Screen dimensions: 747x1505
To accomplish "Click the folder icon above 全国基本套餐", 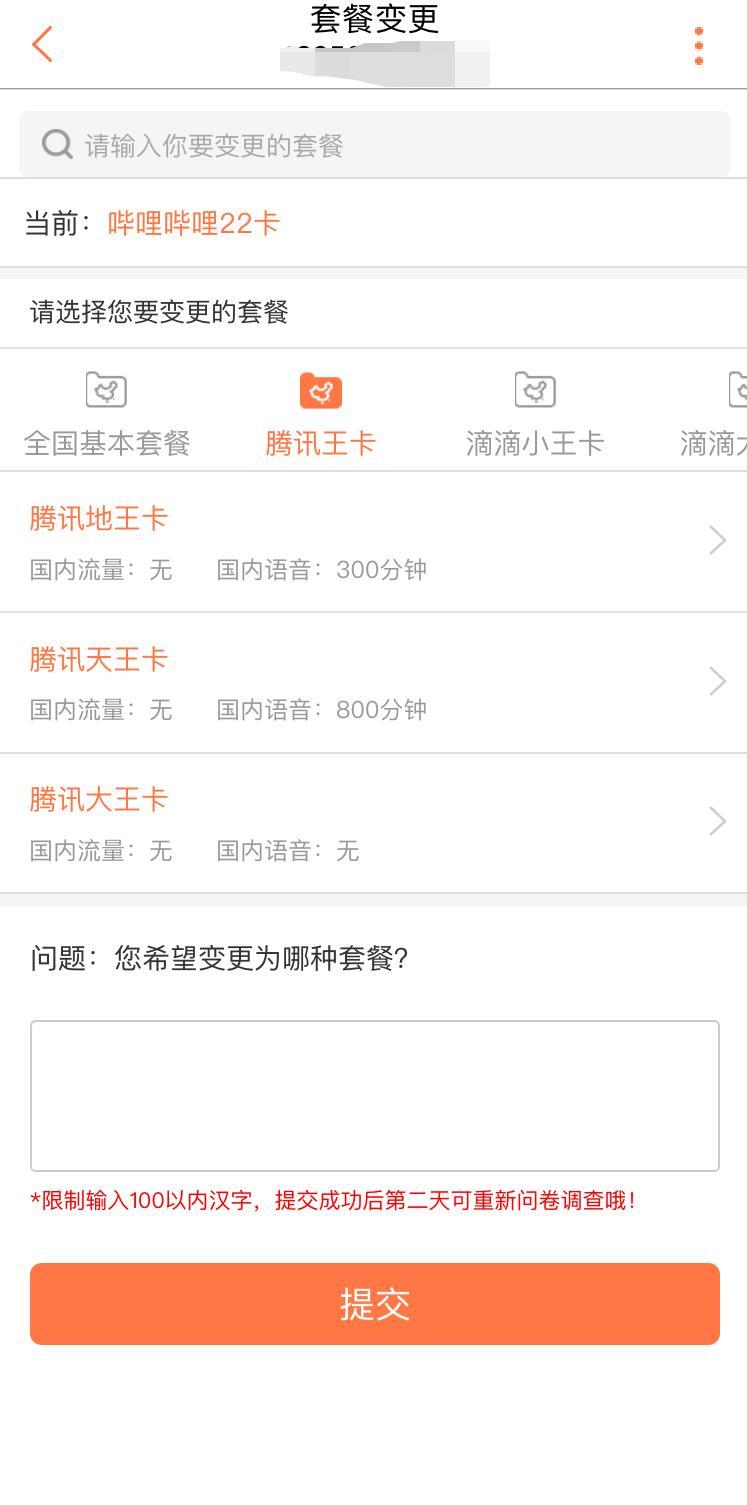I will coord(105,390).
